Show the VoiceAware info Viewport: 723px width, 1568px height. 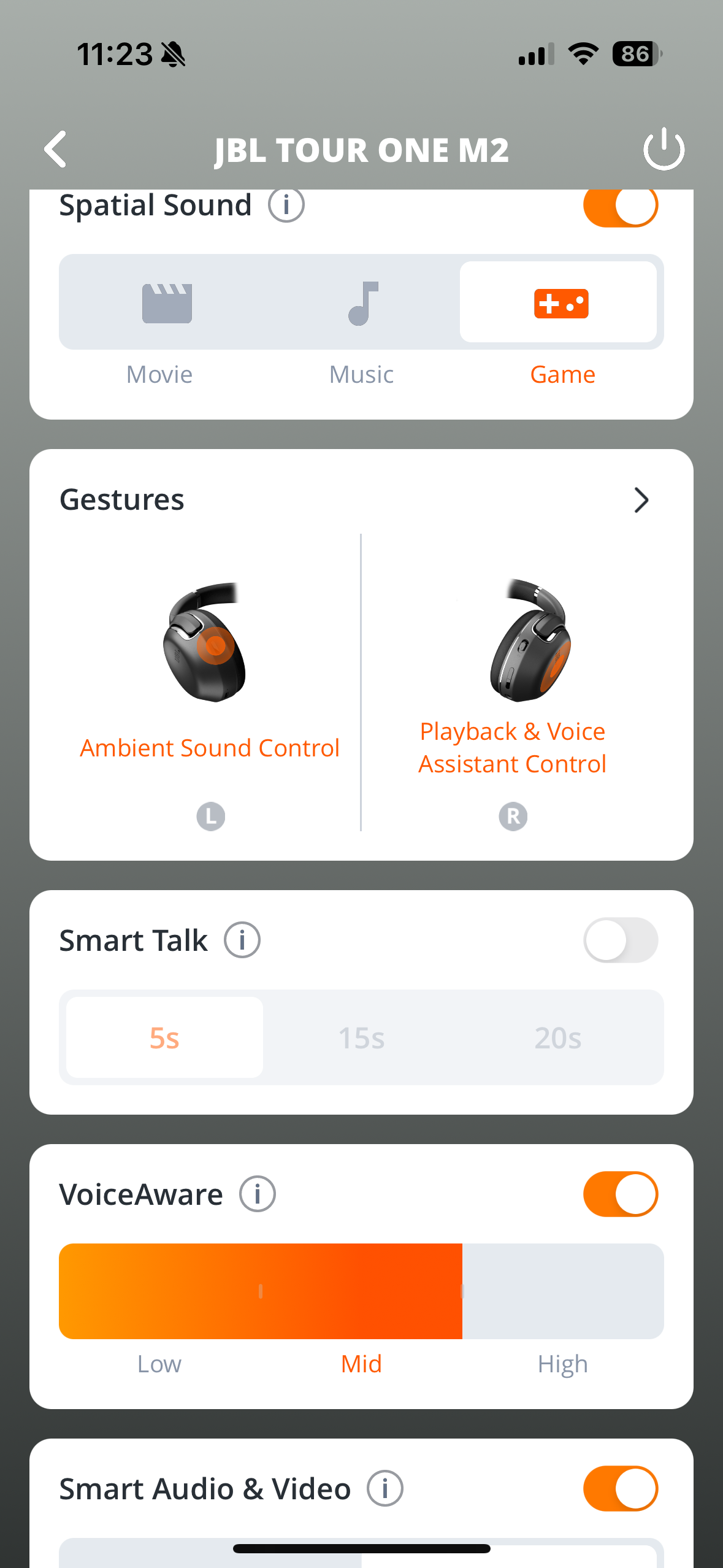pyautogui.click(x=258, y=1194)
